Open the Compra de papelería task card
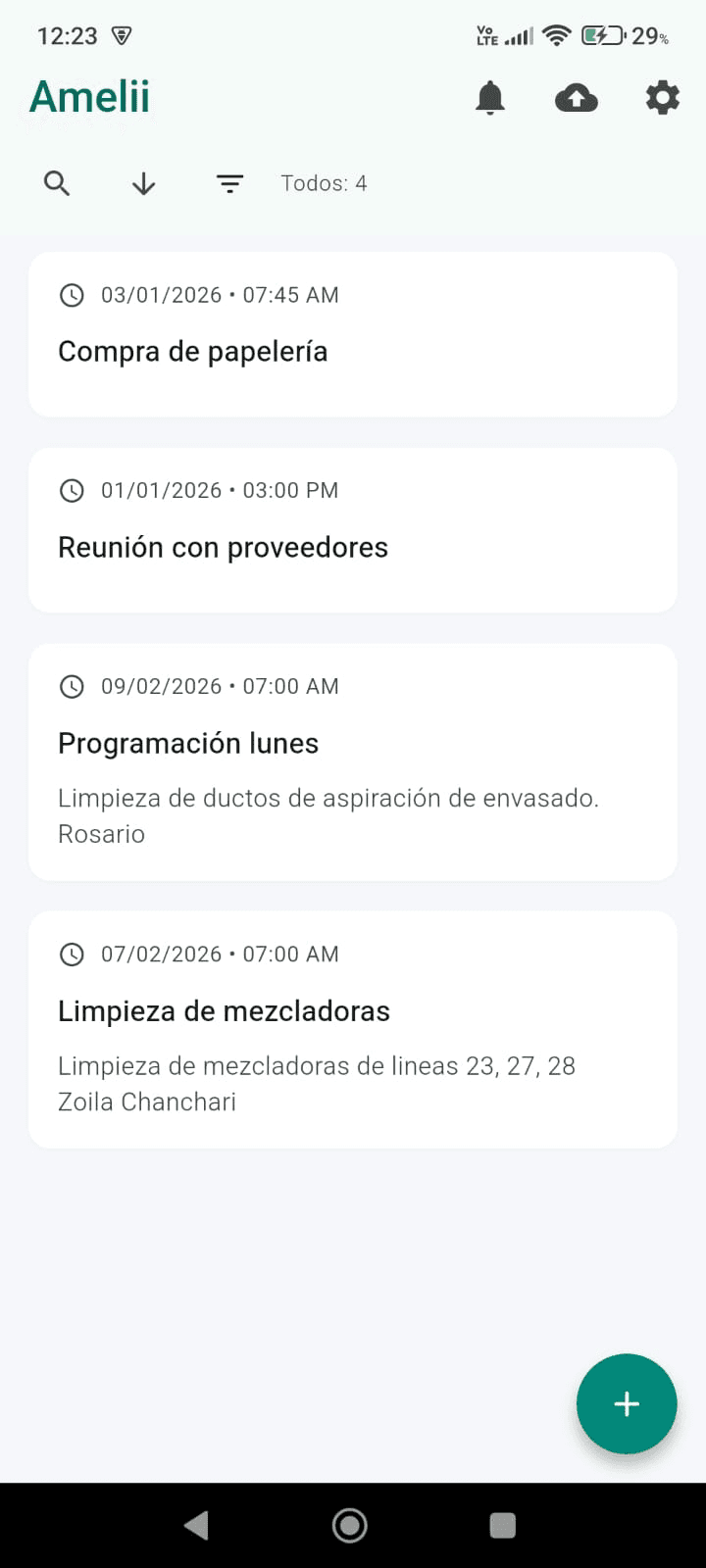Image resolution: width=706 pixels, height=1568 pixels. pyautogui.click(x=353, y=333)
